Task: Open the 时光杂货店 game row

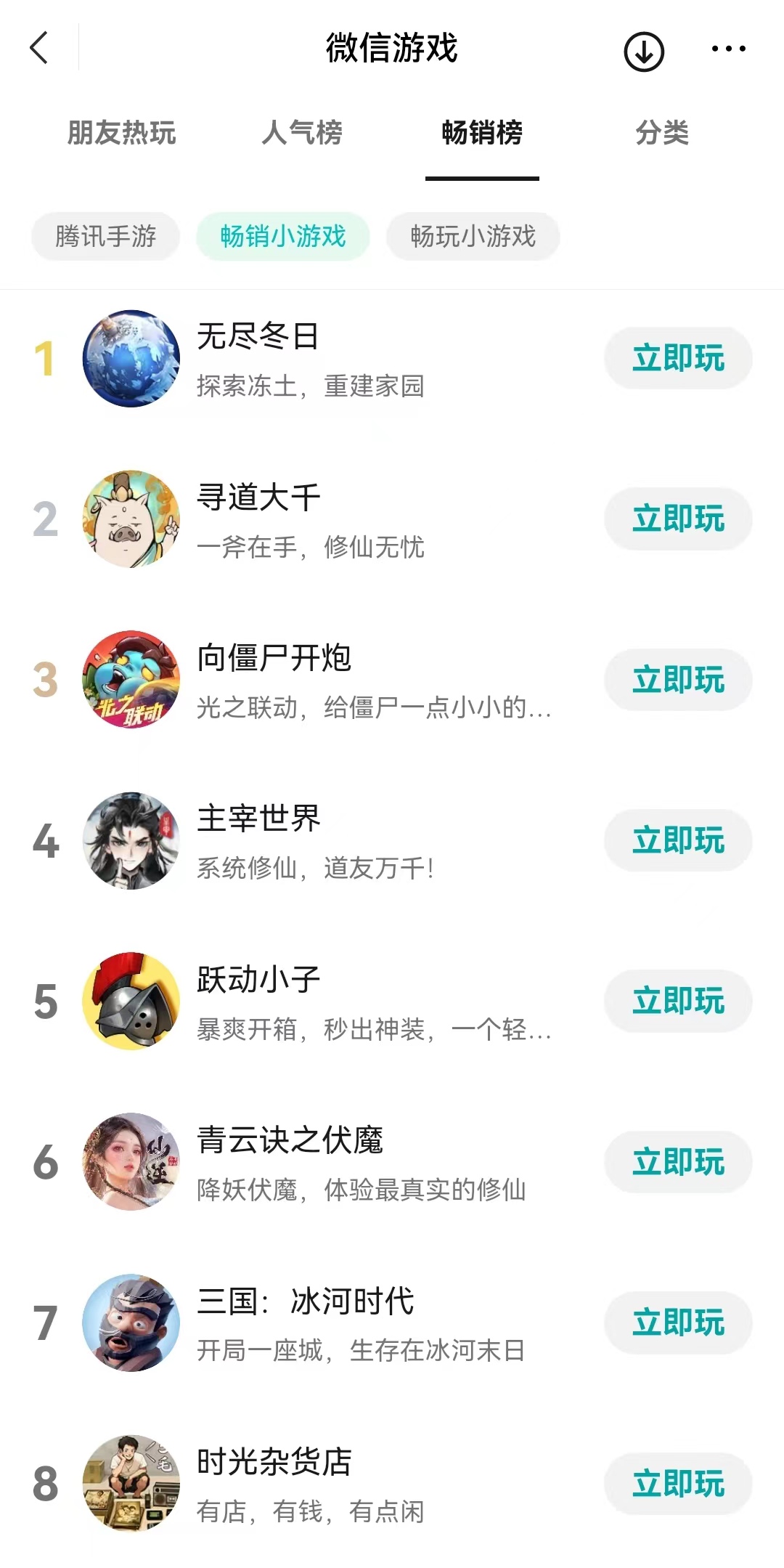Action: pyautogui.click(x=392, y=1484)
